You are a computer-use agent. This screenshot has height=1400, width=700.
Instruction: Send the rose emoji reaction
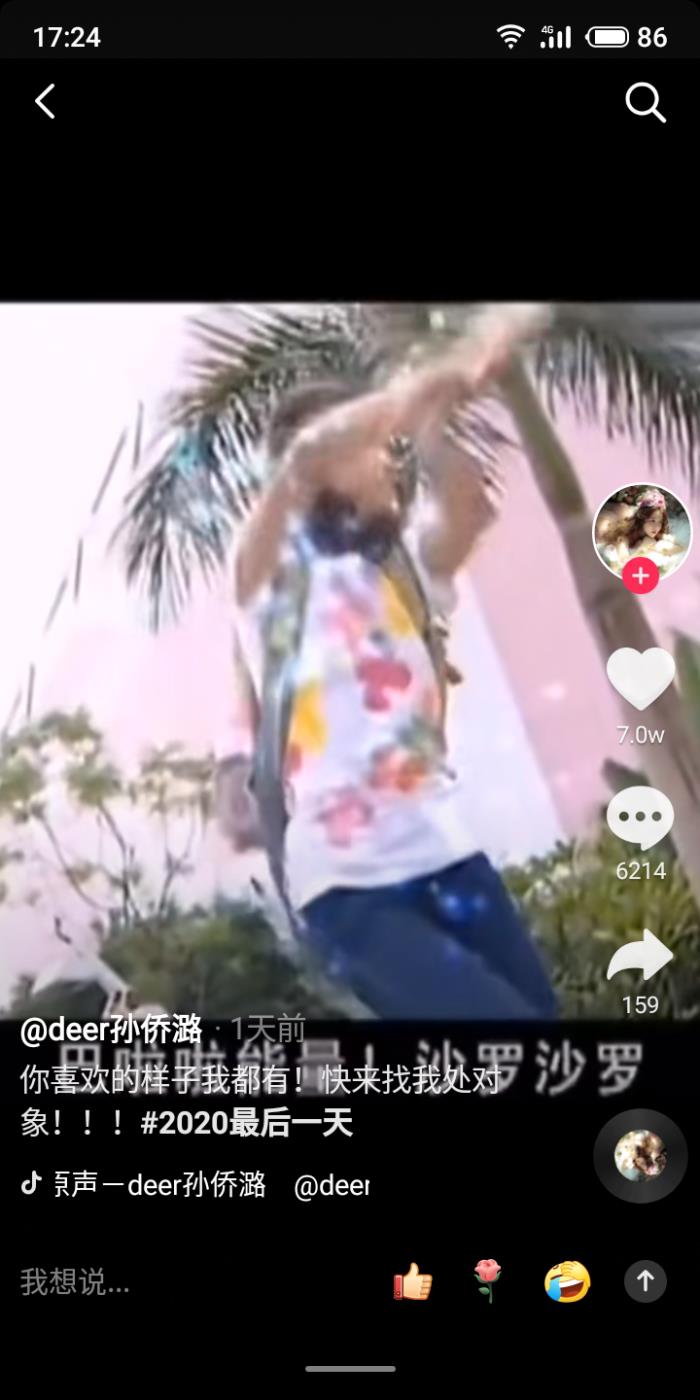coord(488,1281)
